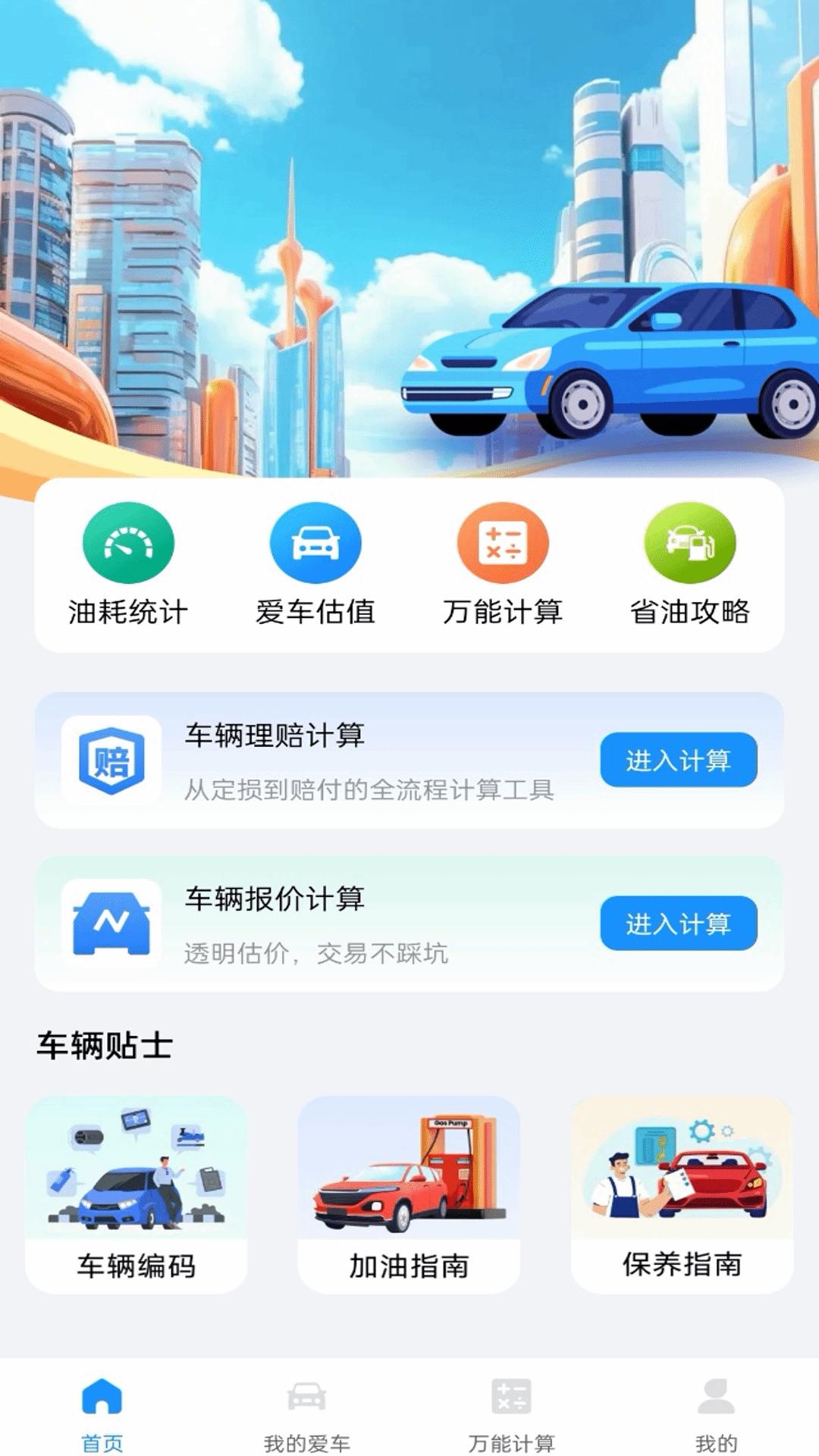Viewport: 819px width, 1456px height.
Task: Open the 万能计算 calculator icon
Action: 504,543
